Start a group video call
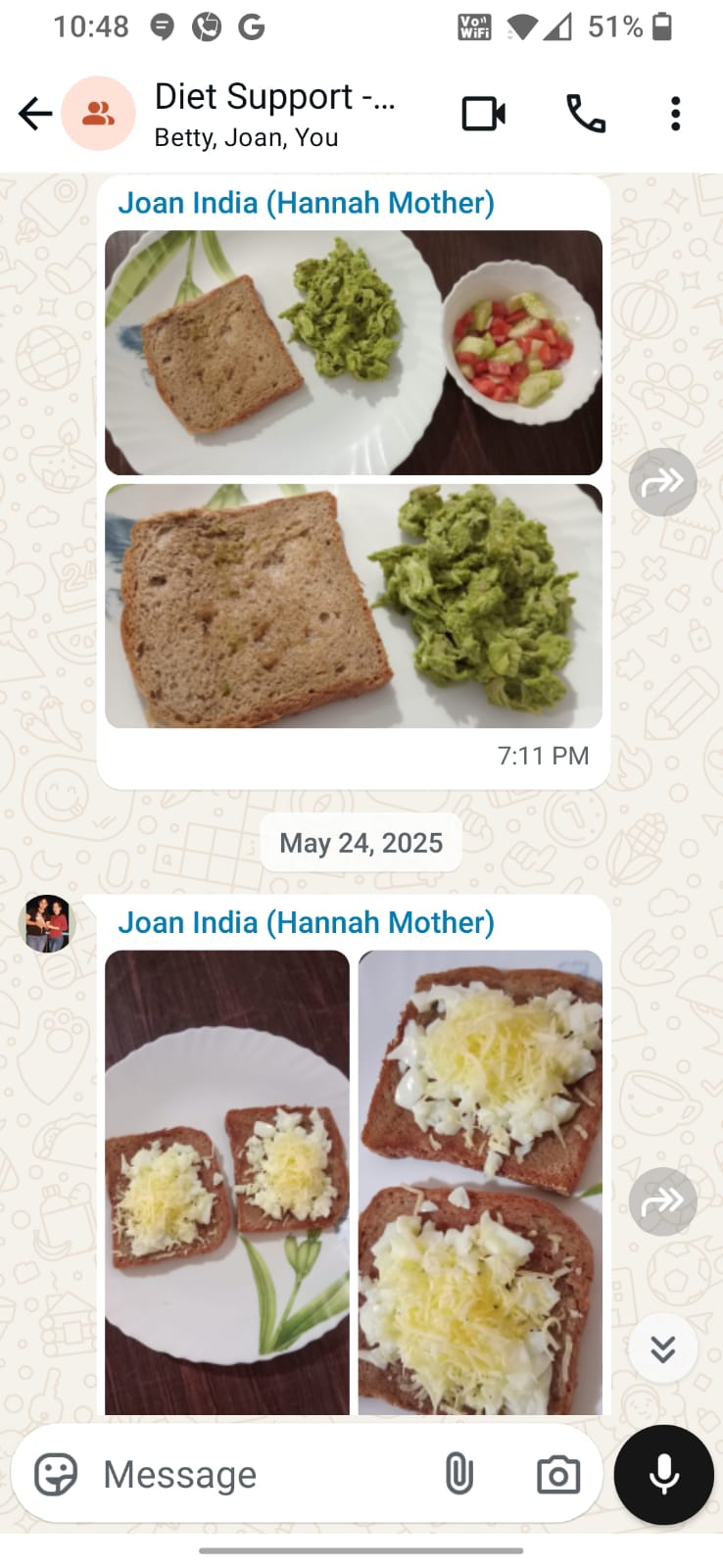This screenshot has width=723, height=1568. [x=483, y=114]
